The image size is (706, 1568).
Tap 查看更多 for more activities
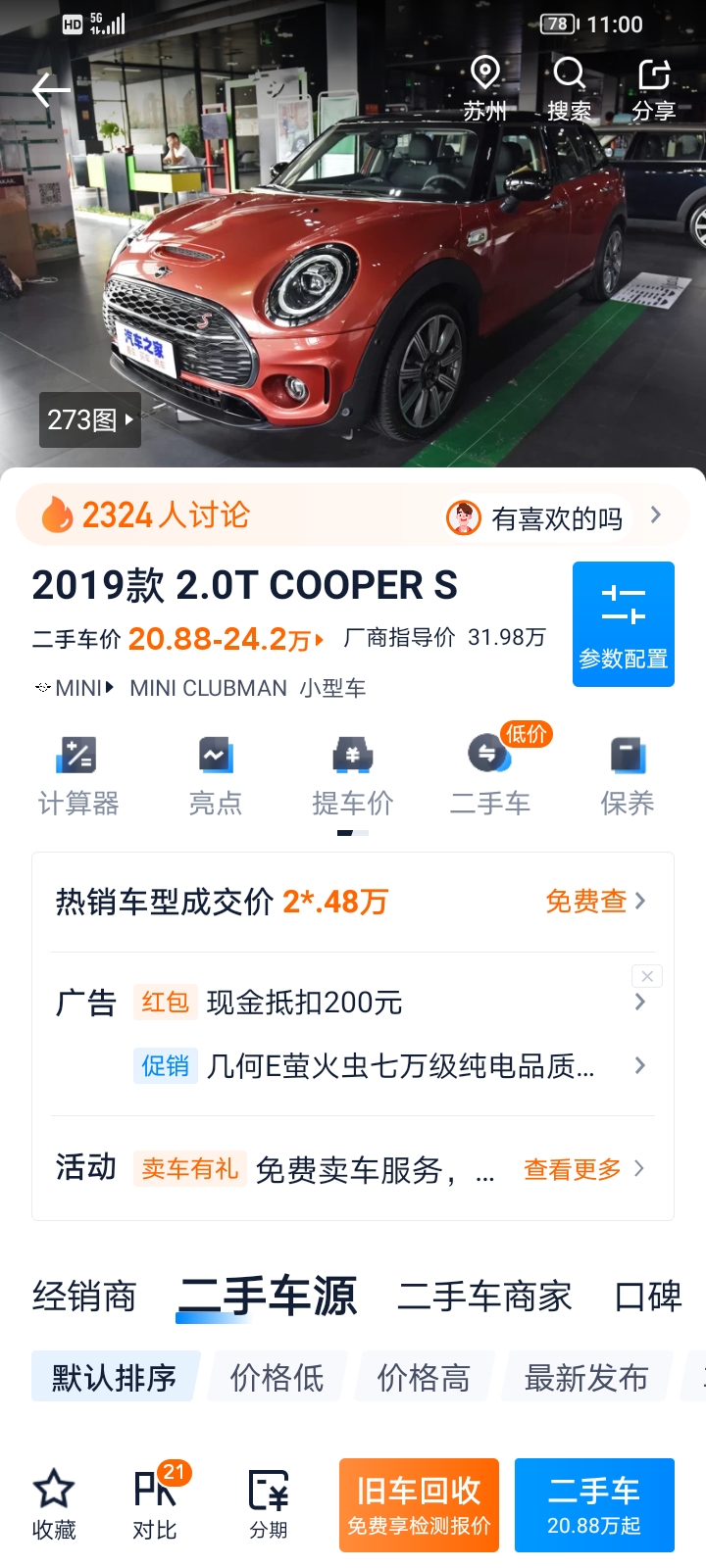[583, 1168]
